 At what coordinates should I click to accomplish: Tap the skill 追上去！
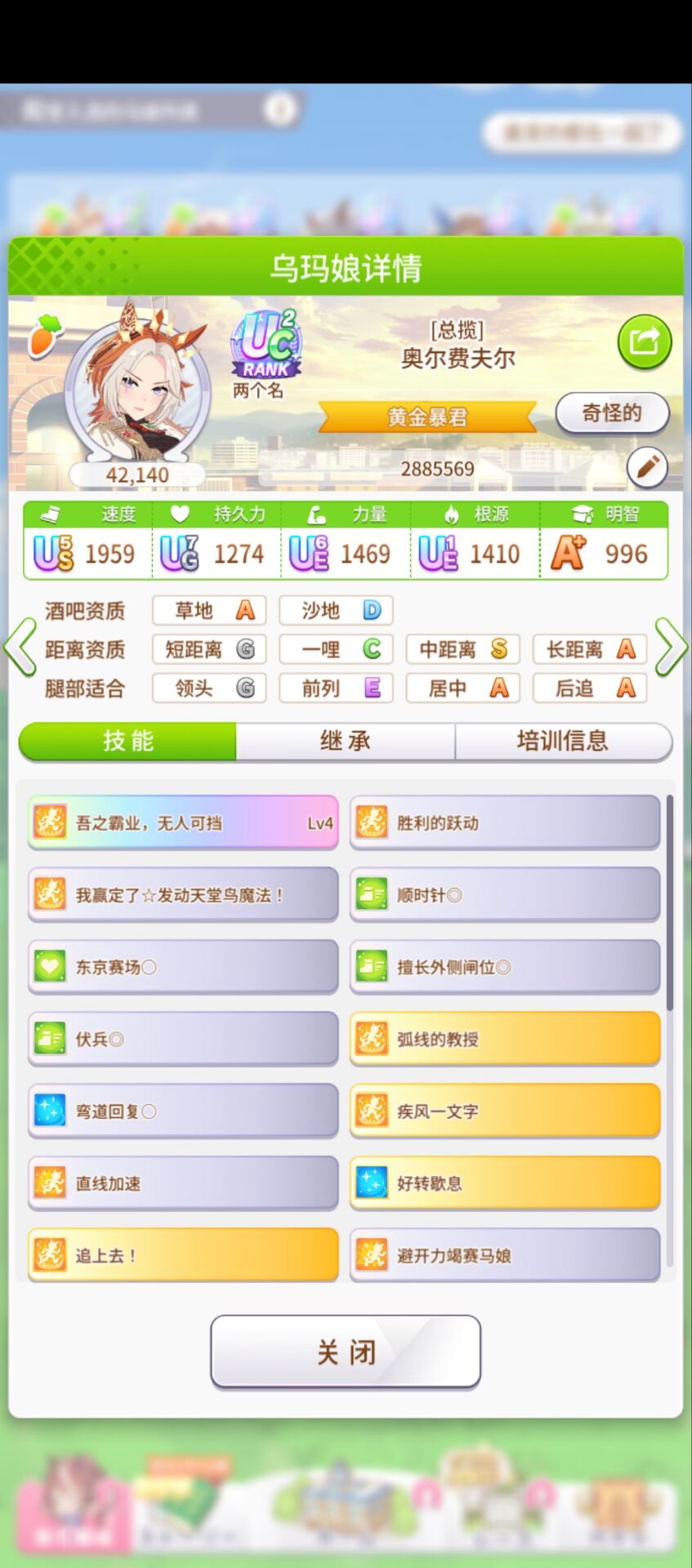pos(183,1254)
